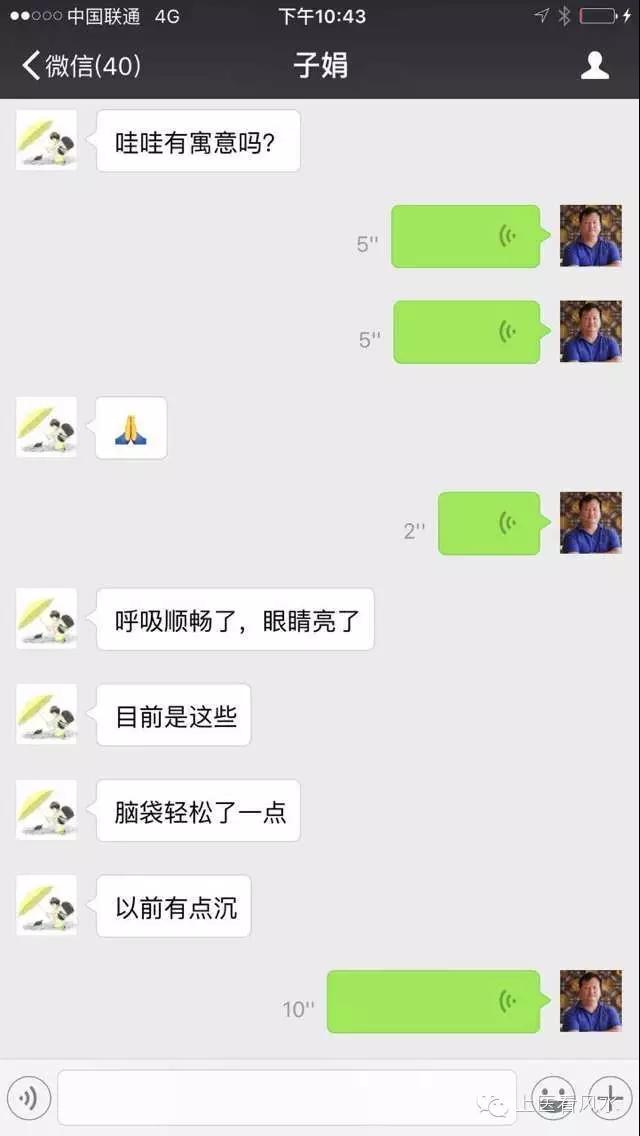
Task: Go back to the 微信 chat list
Action: (80, 66)
